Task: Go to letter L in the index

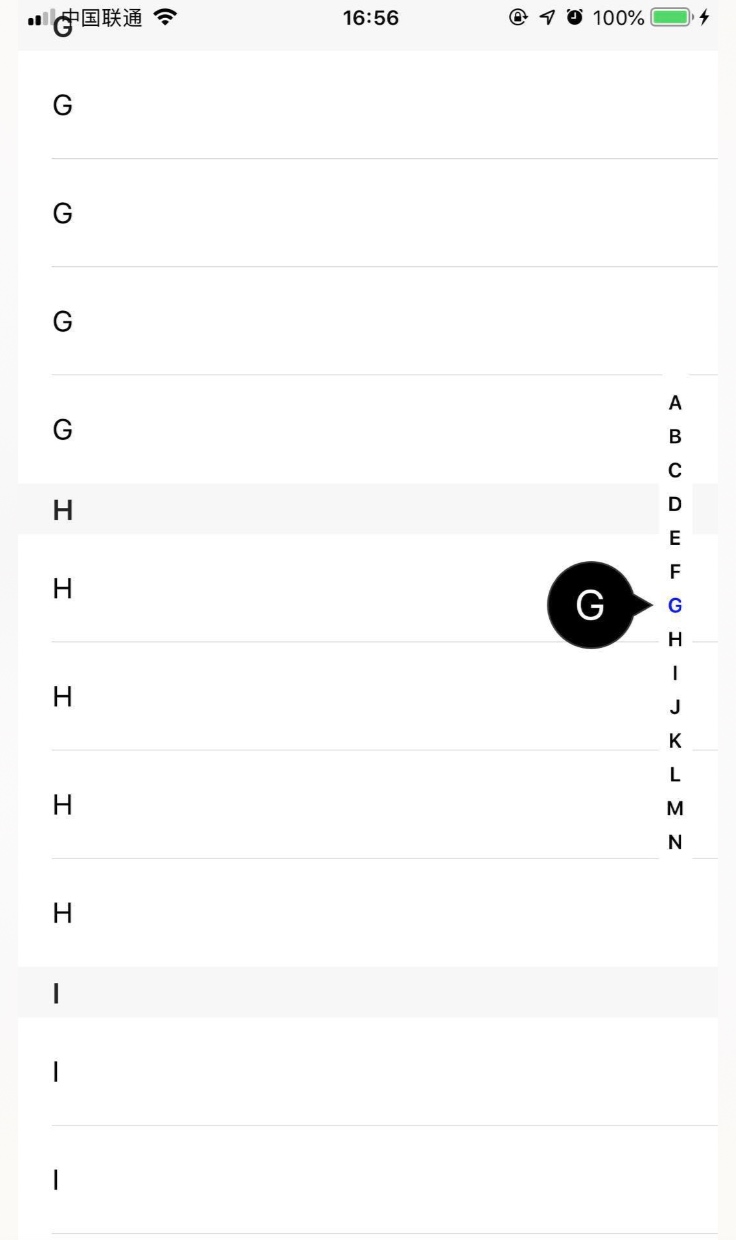Action: (x=675, y=774)
